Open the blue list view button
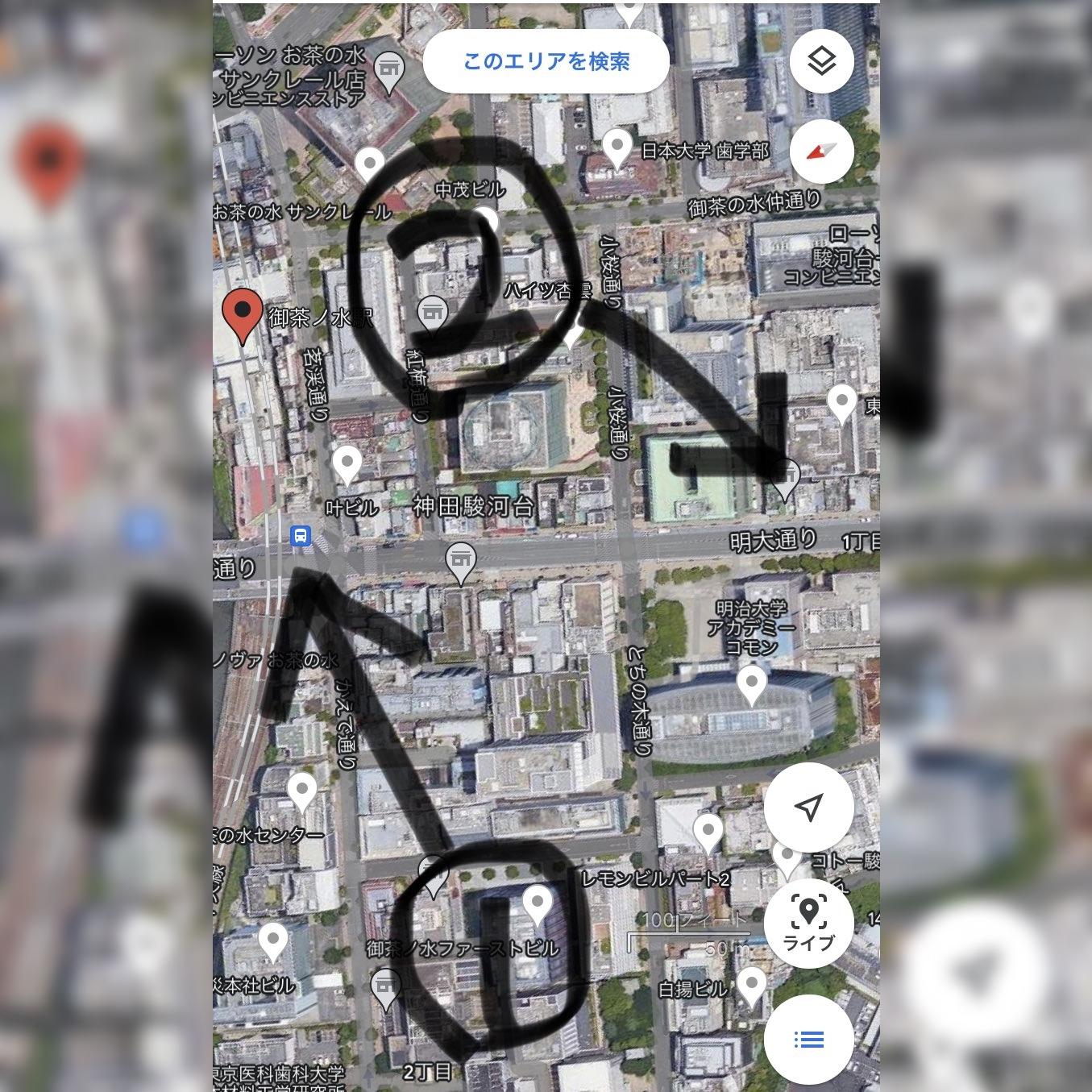The height and width of the screenshot is (1092, 1092). pyautogui.click(x=808, y=1040)
